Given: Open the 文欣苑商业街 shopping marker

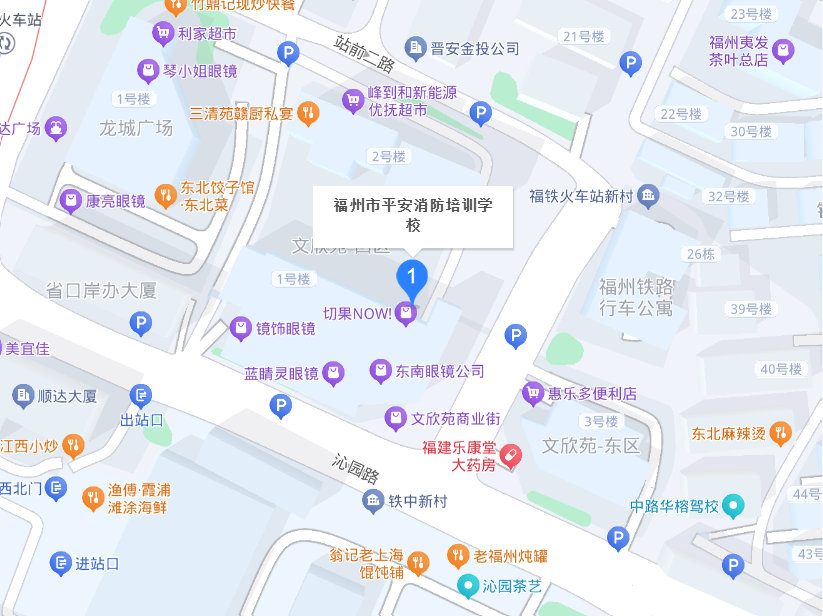Looking at the screenshot, I should pos(396,418).
